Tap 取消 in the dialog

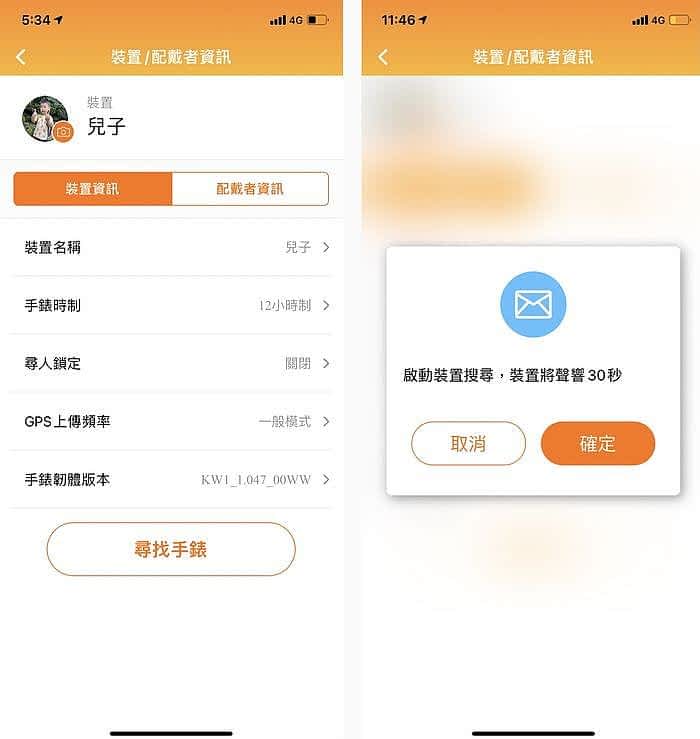(468, 444)
